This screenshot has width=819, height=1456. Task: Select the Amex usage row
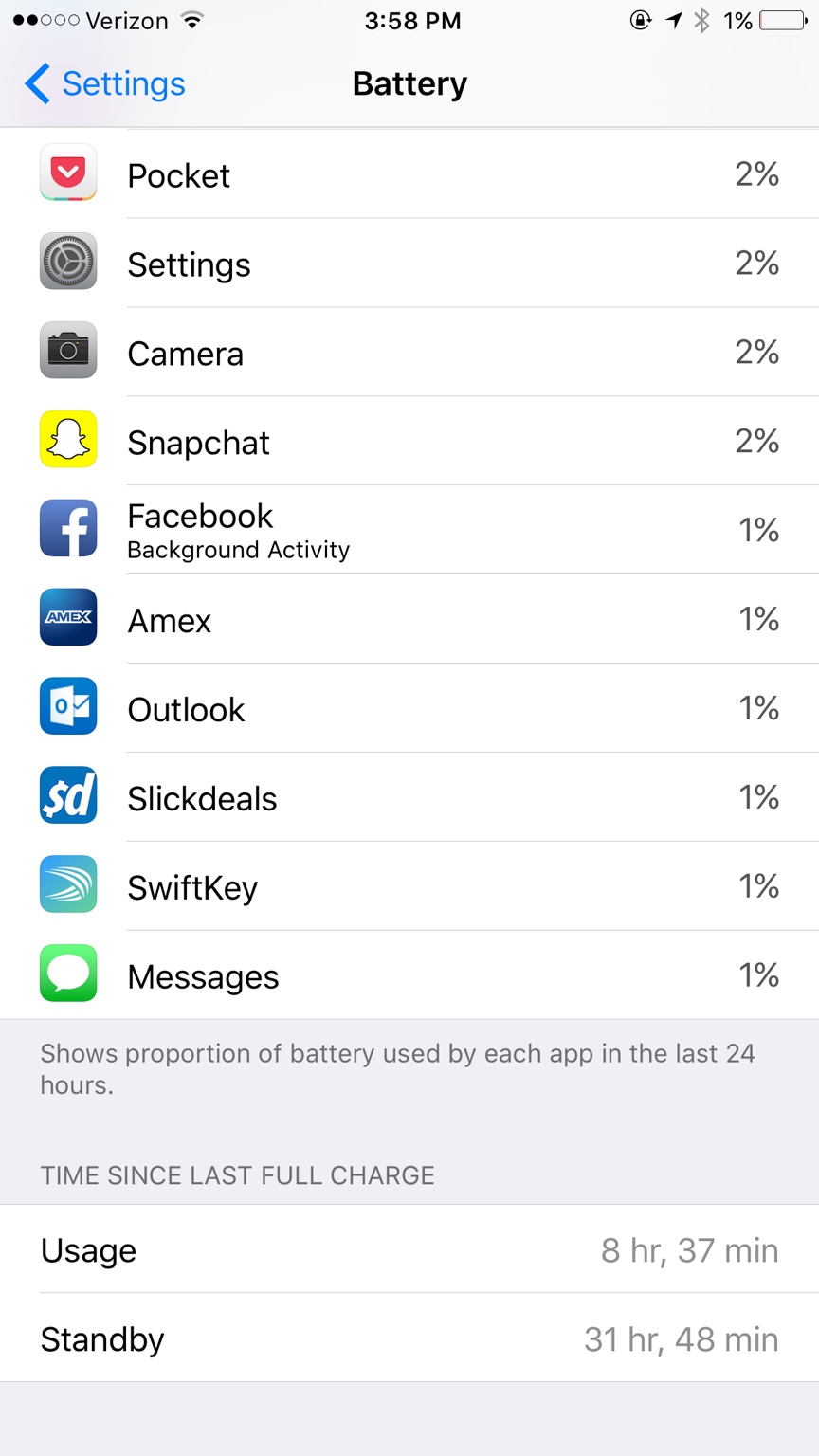[409, 620]
